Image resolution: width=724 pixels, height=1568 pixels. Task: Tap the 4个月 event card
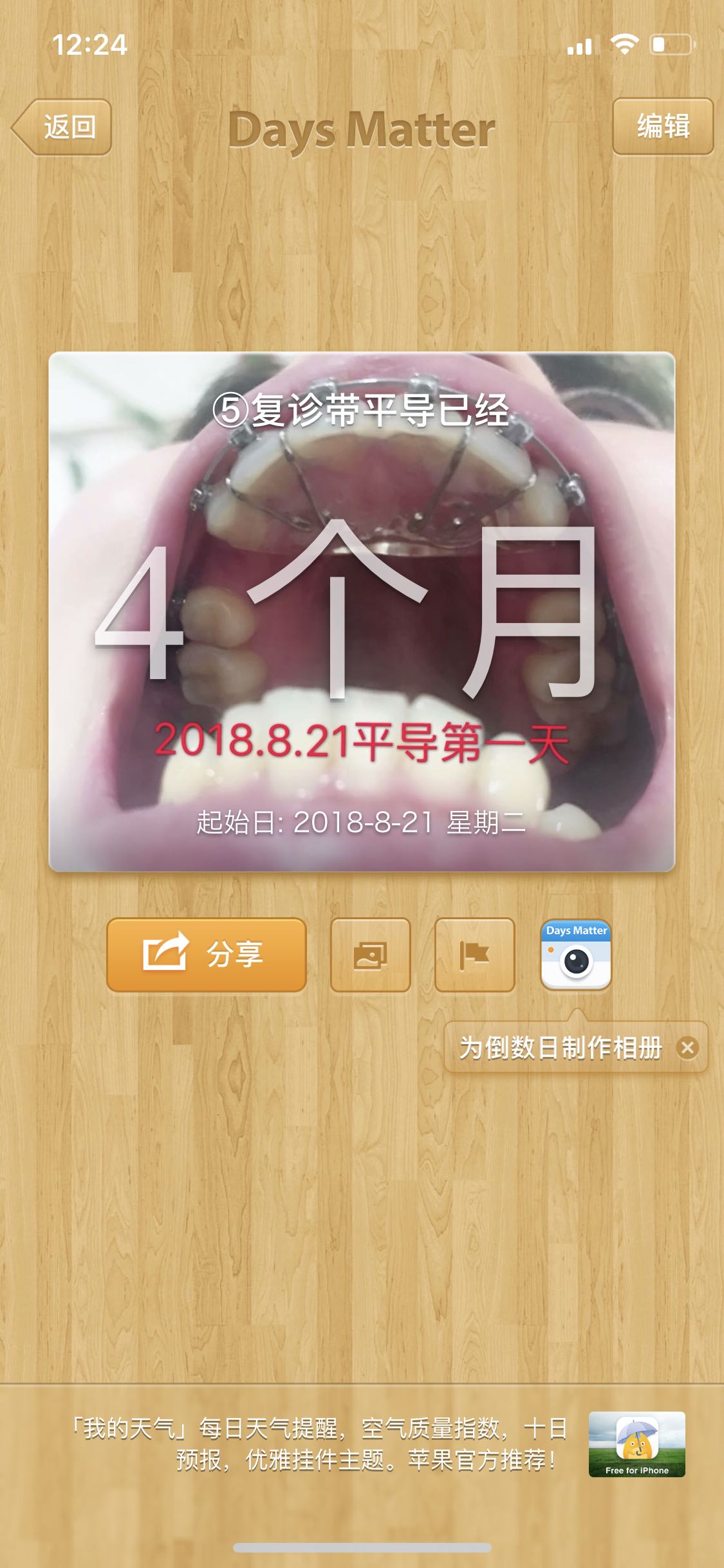pos(362,611)
